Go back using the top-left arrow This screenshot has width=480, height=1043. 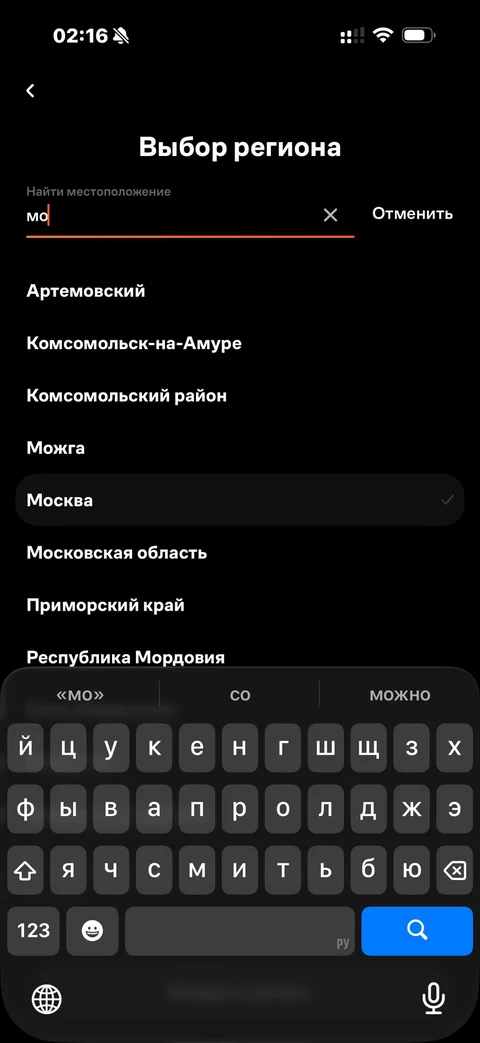coord(30,91)
